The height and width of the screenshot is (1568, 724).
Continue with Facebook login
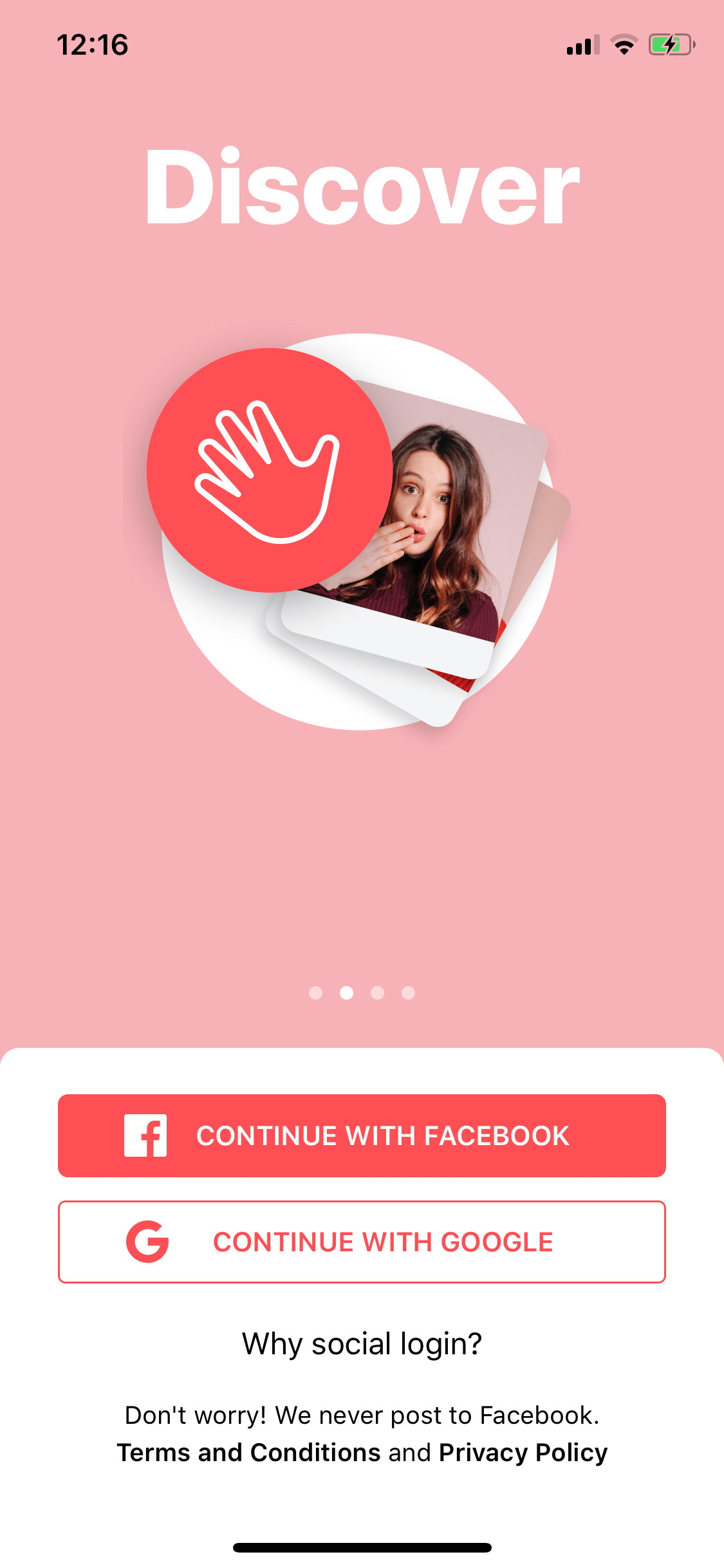pos(362,1135)
